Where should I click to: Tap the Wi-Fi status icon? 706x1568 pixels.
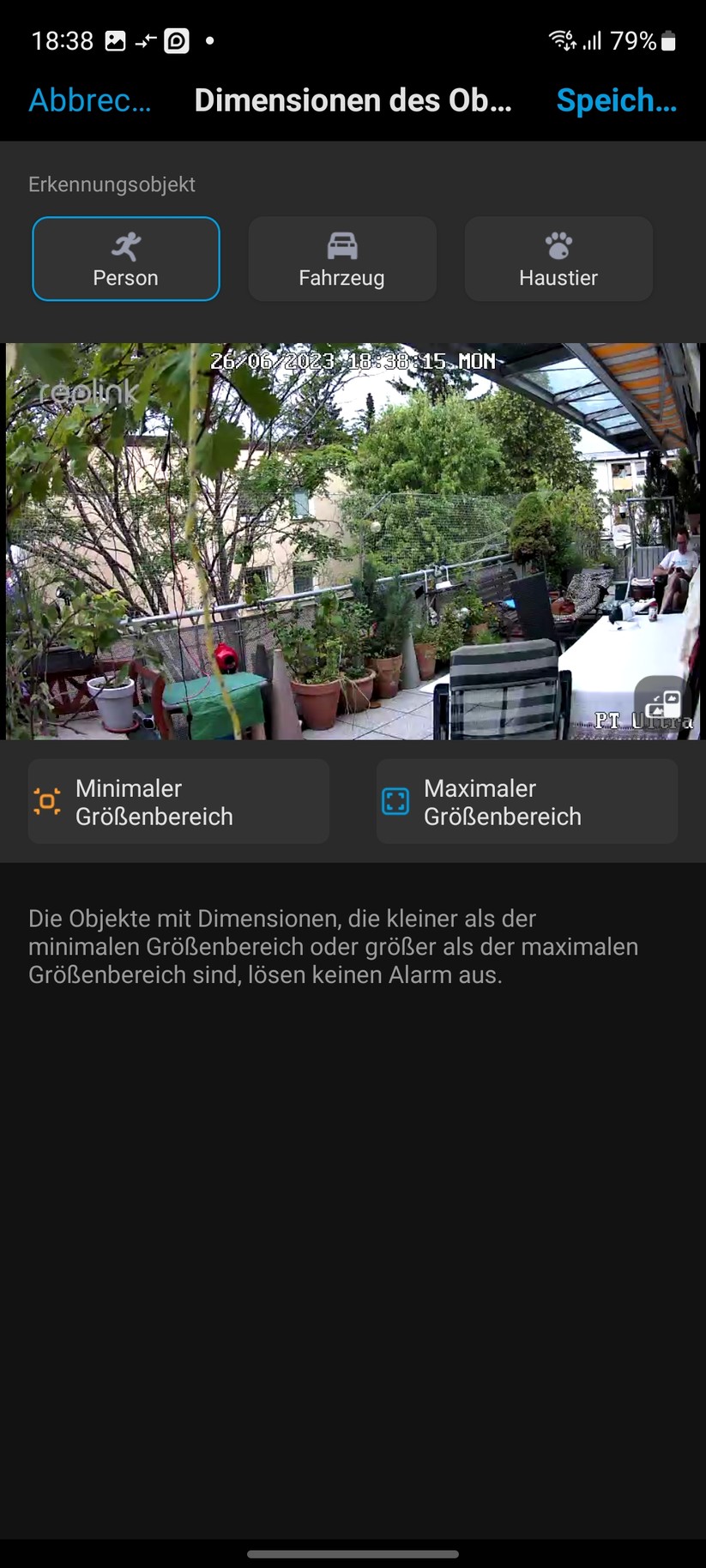coord(559,39)
